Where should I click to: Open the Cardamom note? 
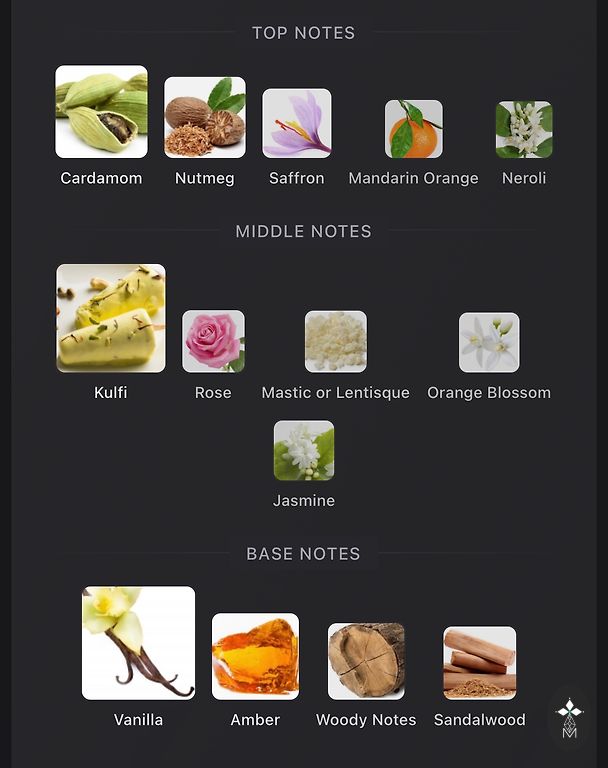(x=101, y=112)
